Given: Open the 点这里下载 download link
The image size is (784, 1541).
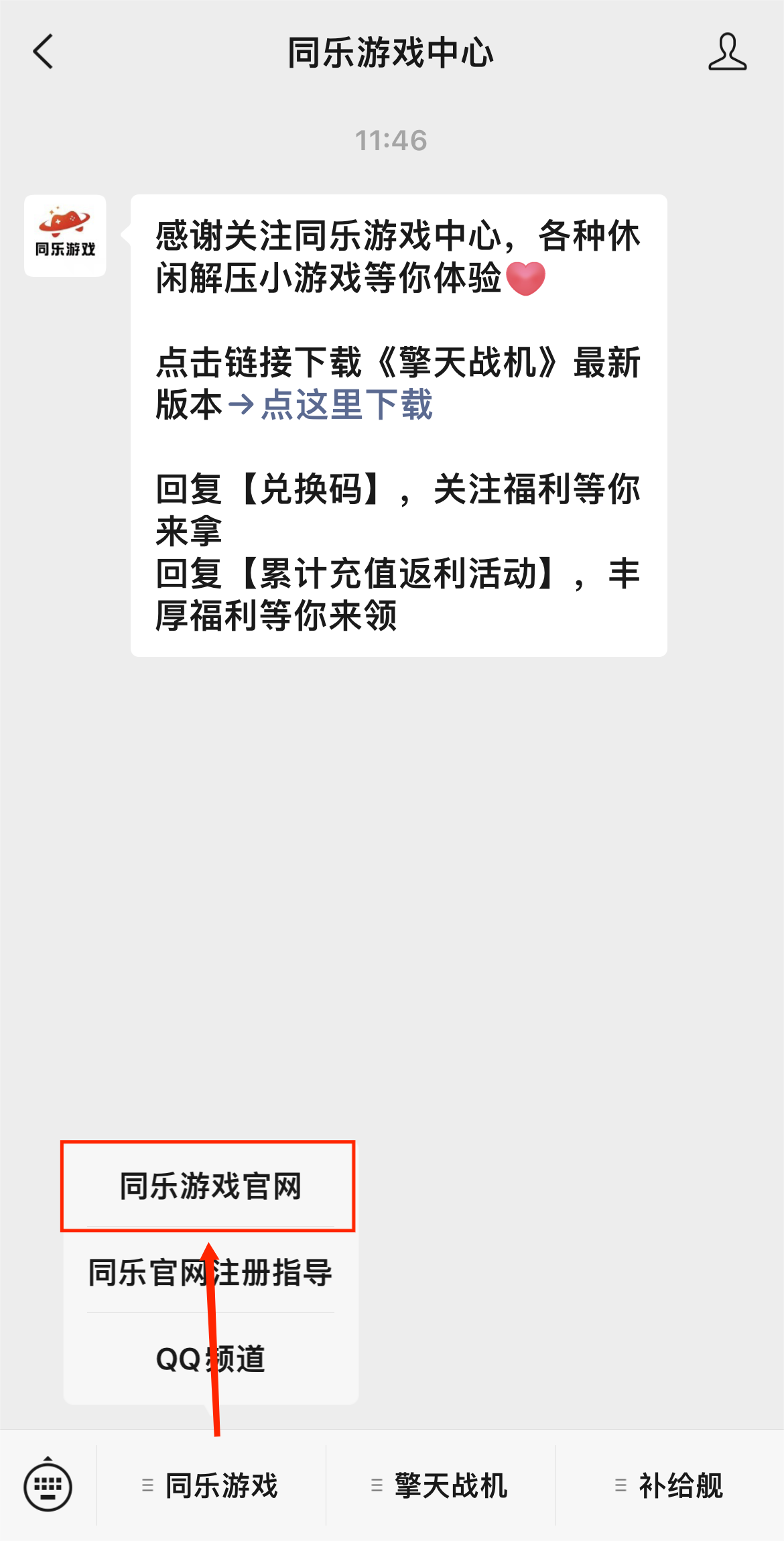Looking at the screenshot, I should pyautogui.click(x=346, y=405).
